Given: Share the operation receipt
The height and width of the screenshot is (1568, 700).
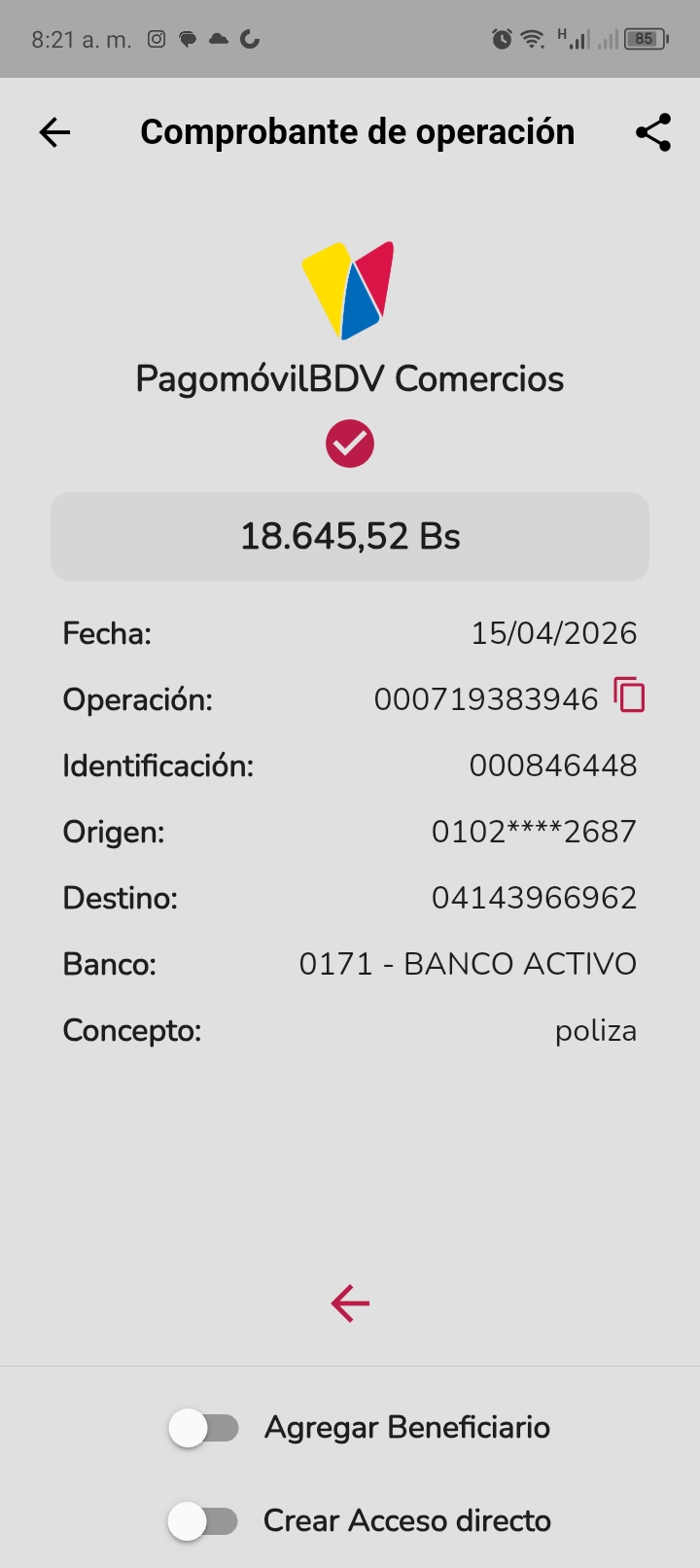Looking at the screenshot, I should pos(653,132).
